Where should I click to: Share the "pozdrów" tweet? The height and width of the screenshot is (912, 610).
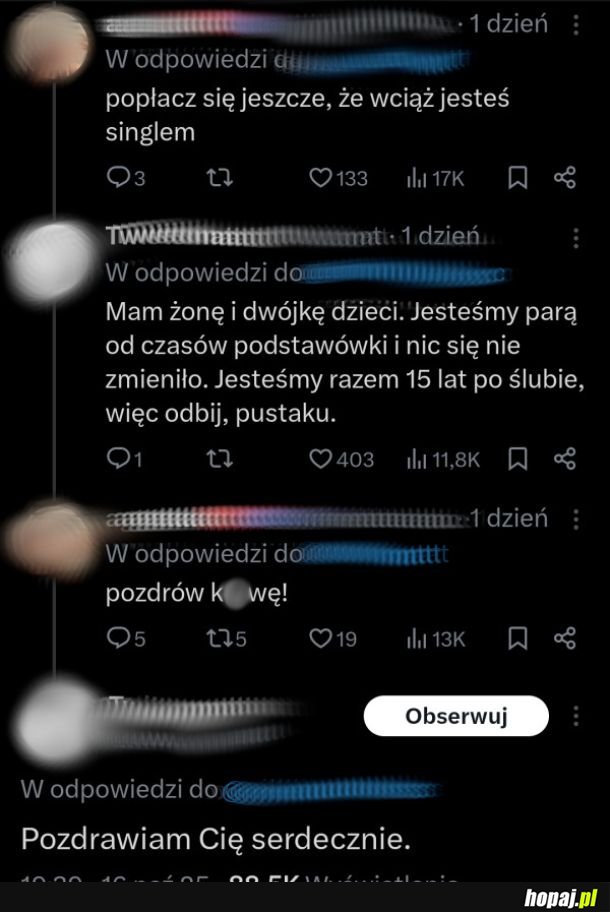pyautogui.click(x=565, y=638)
